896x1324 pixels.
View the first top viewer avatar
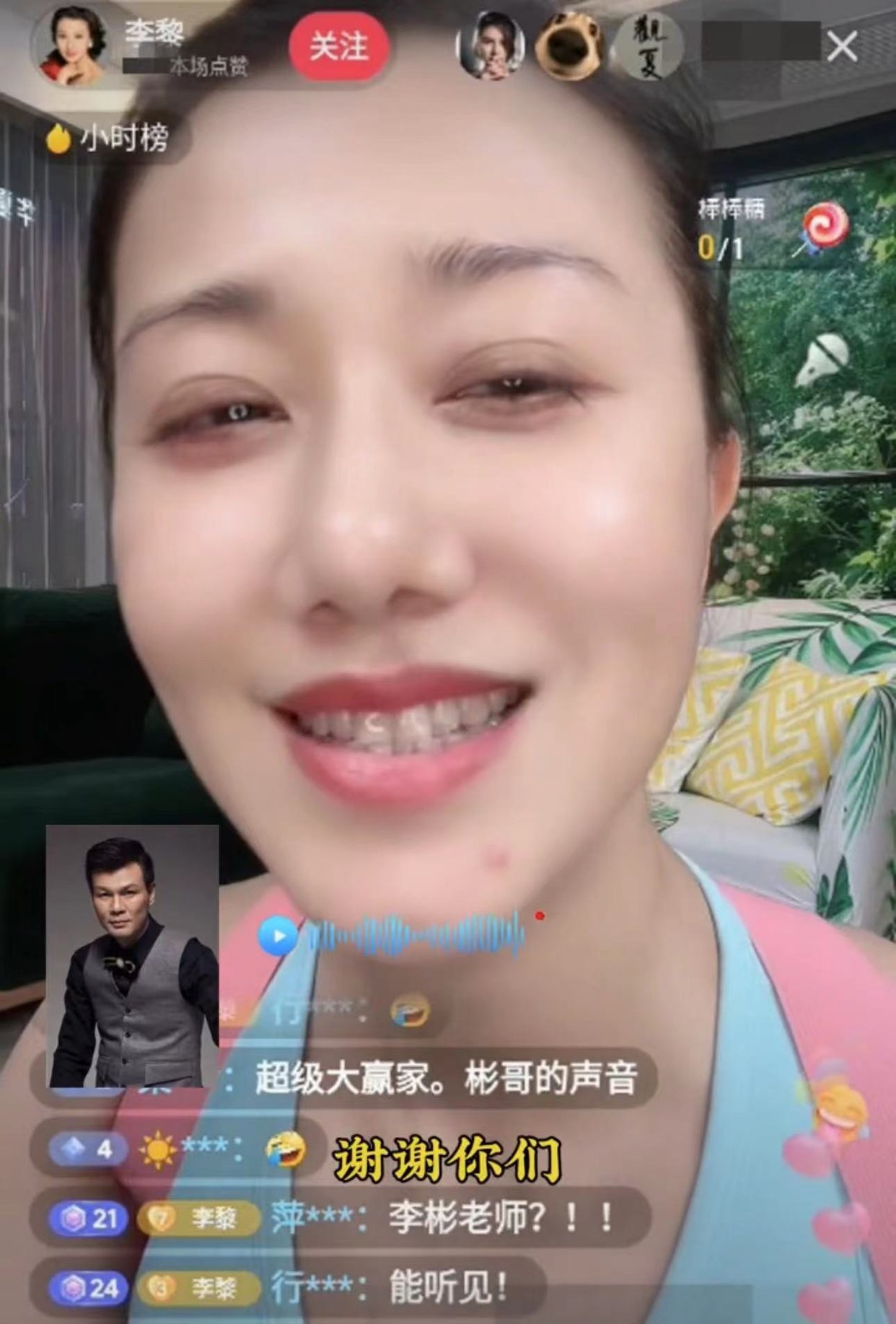492,46
